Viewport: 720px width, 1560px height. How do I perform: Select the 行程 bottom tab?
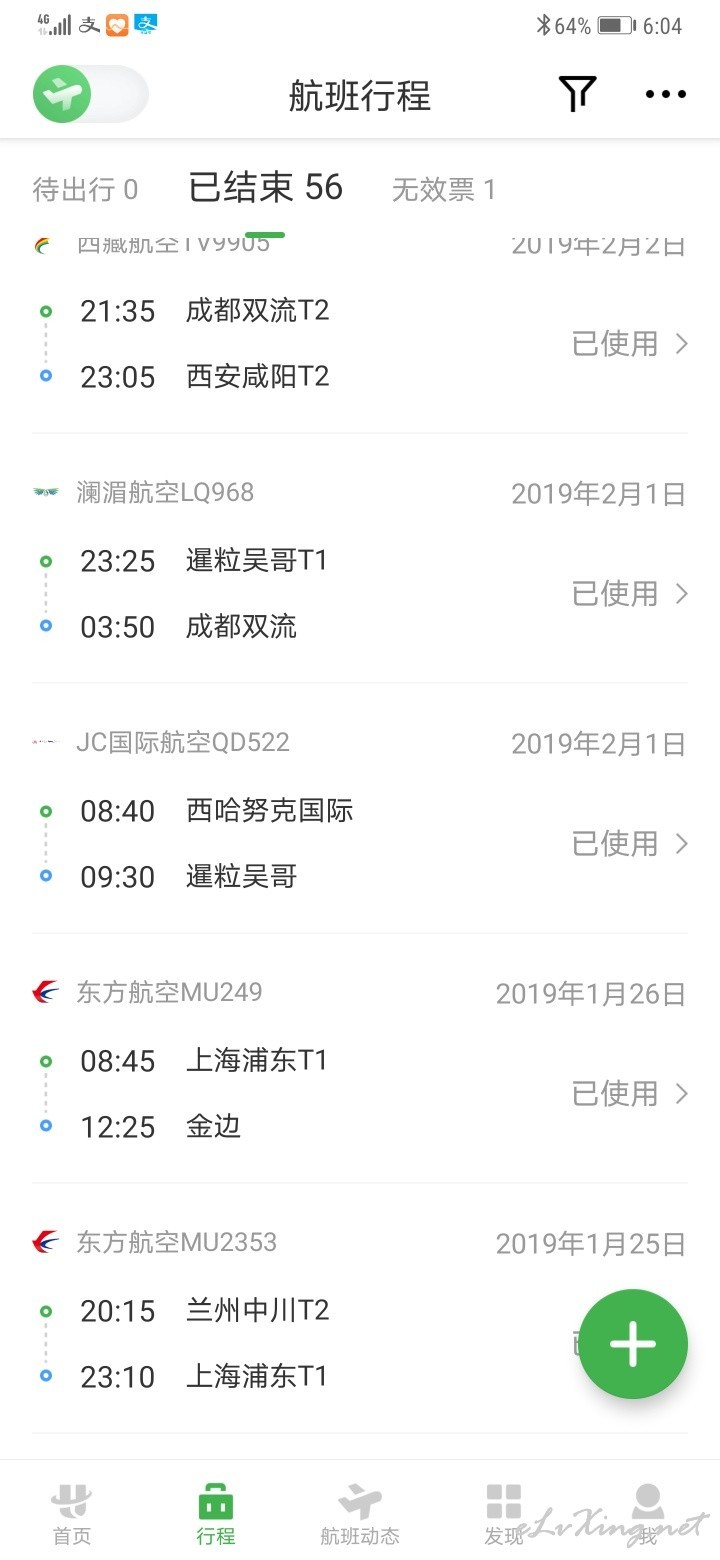(216, 1514)
